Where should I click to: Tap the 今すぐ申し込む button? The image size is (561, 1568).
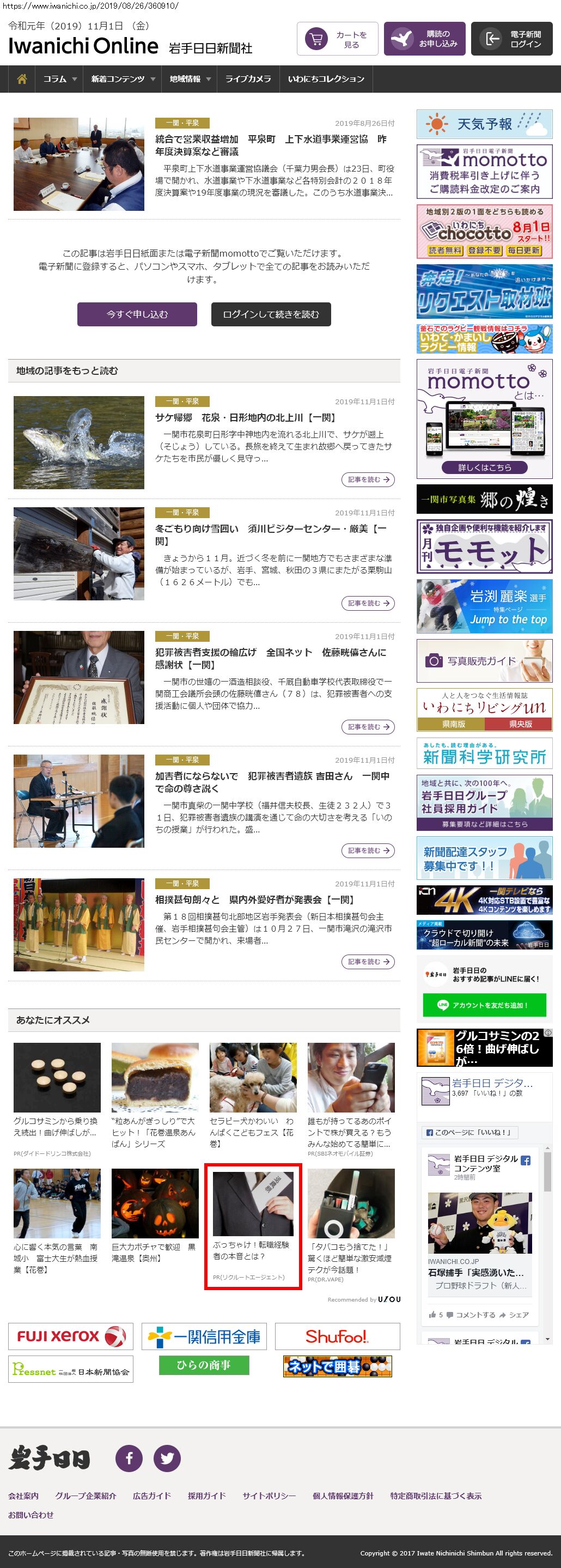(x=137, y=314)
